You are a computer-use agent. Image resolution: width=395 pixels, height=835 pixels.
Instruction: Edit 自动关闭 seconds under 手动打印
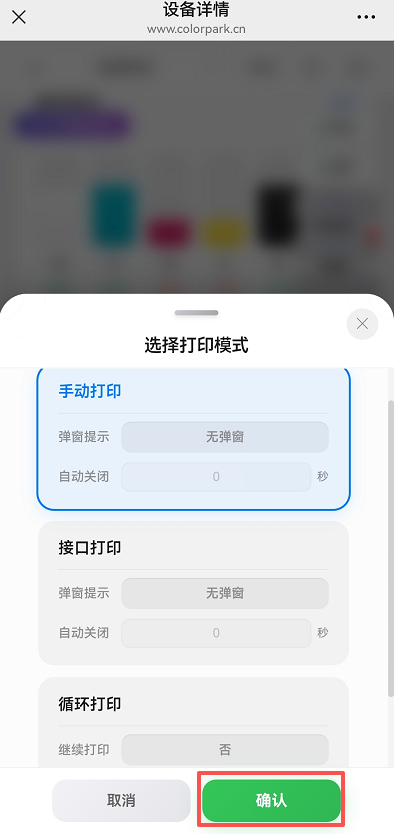[x=216, y=477]
